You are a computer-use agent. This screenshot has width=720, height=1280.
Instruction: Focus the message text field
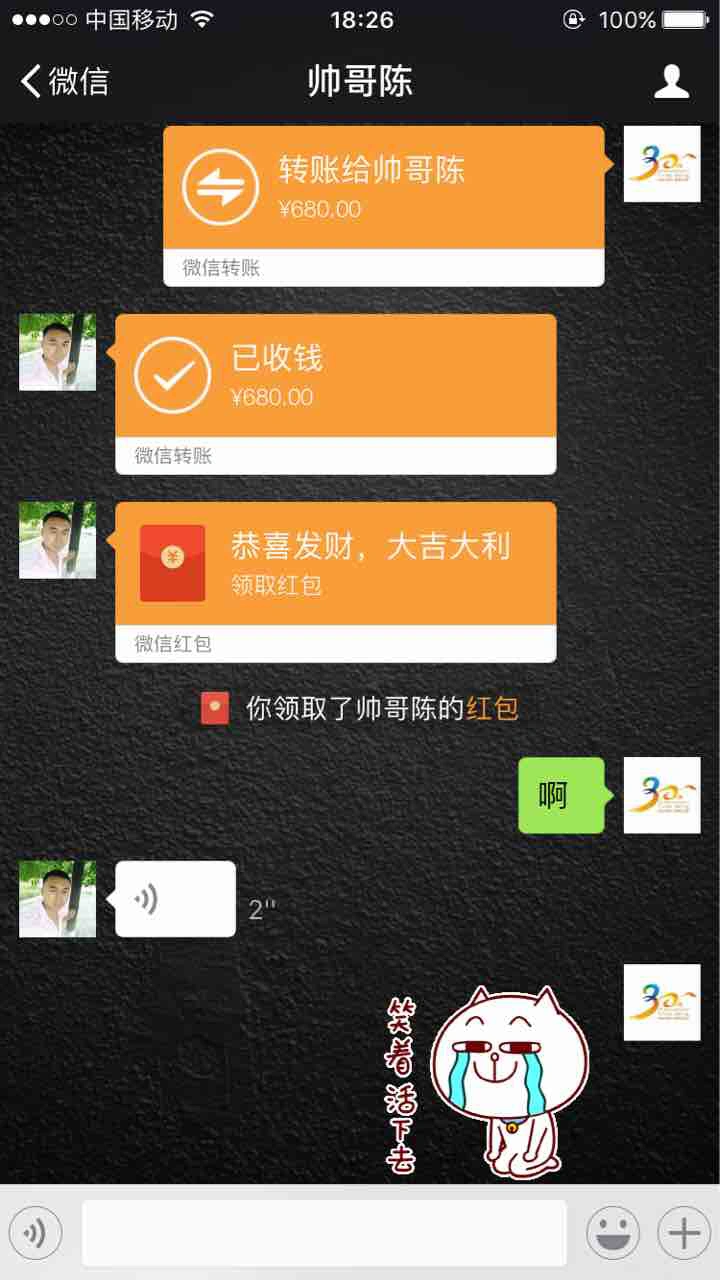click(x=324, y=1233)
